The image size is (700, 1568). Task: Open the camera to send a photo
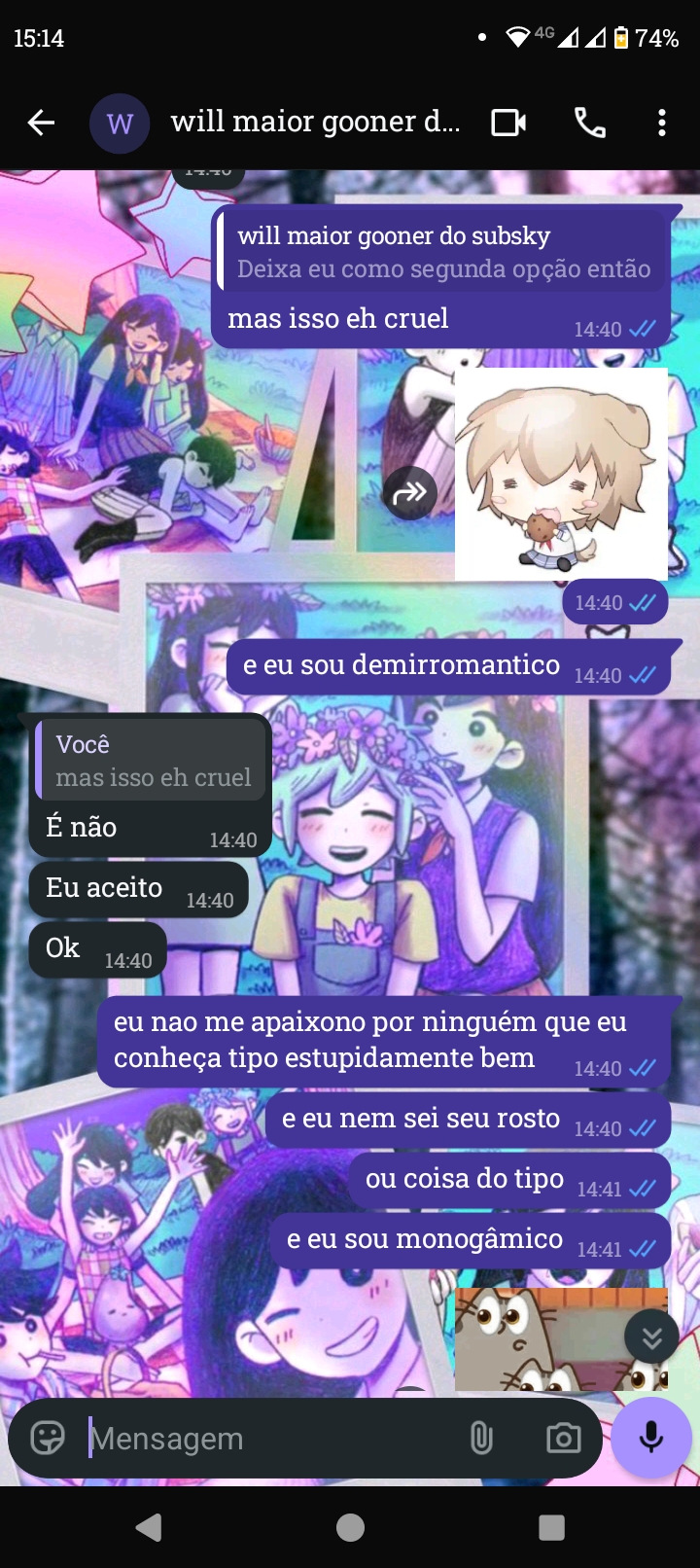pos(563,1438)
